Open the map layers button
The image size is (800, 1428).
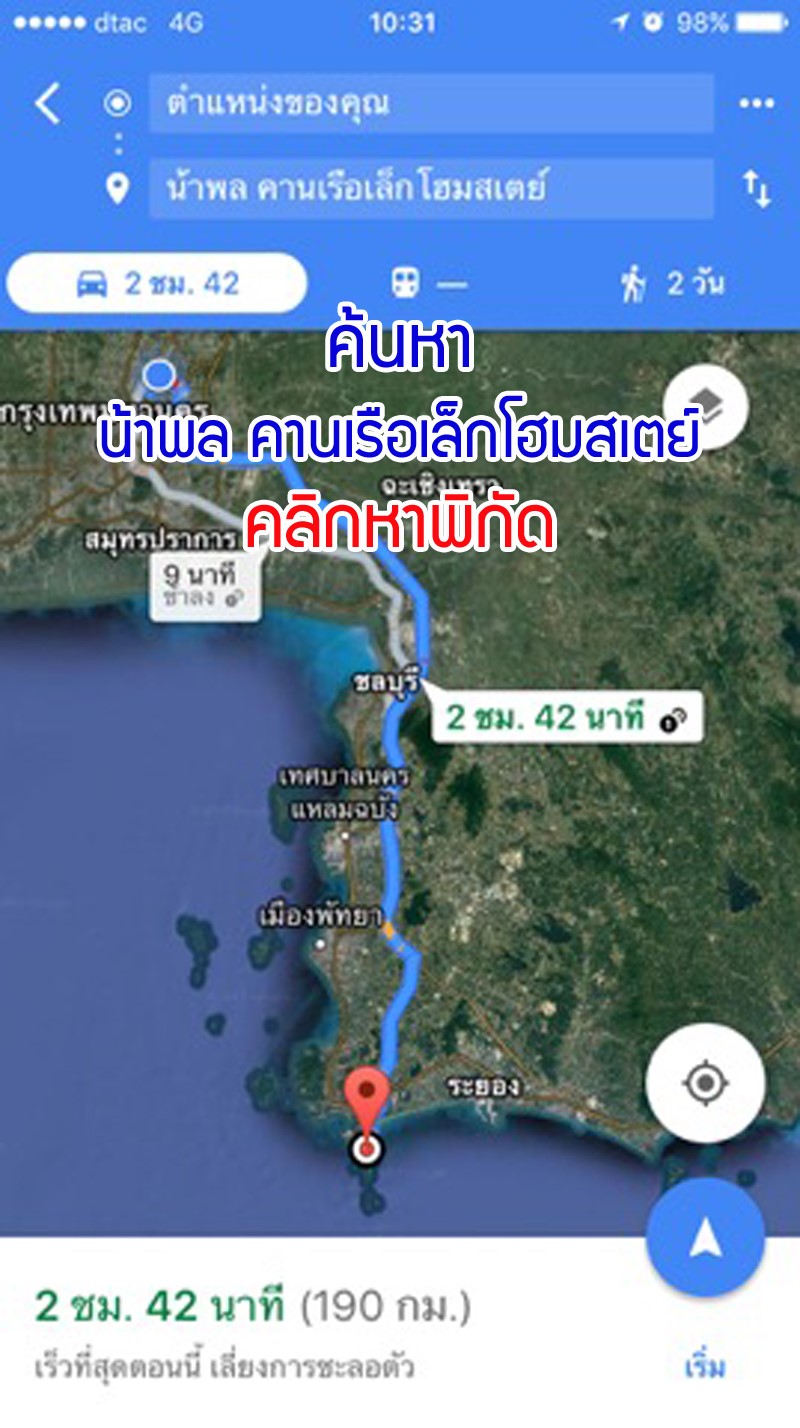click(x=705, y=406)
